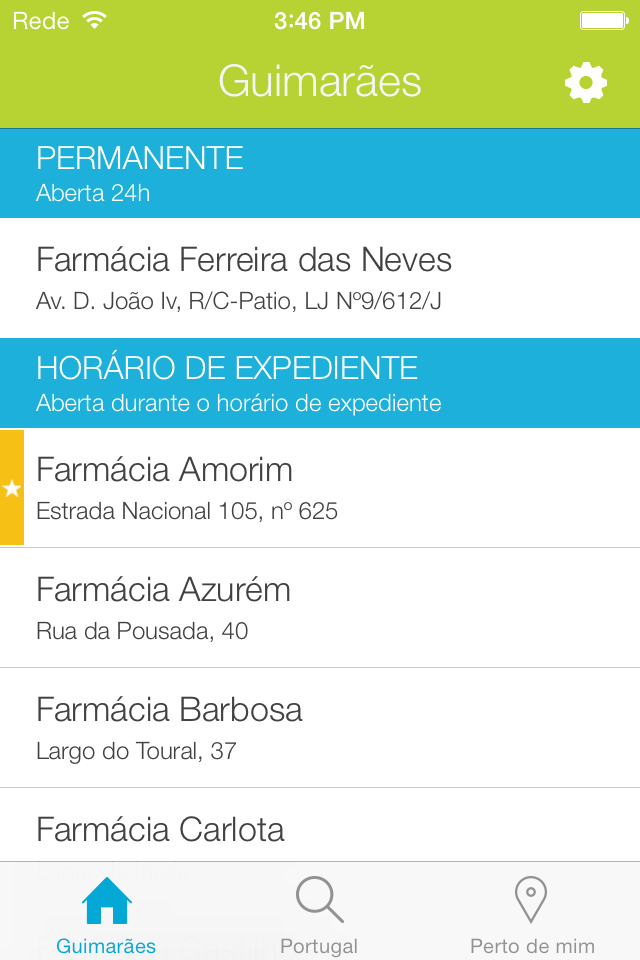This screenshot has height=960, width=640.
Task: View Farmácia Barbosa at Largo do Toural
Action: point(320,728)
